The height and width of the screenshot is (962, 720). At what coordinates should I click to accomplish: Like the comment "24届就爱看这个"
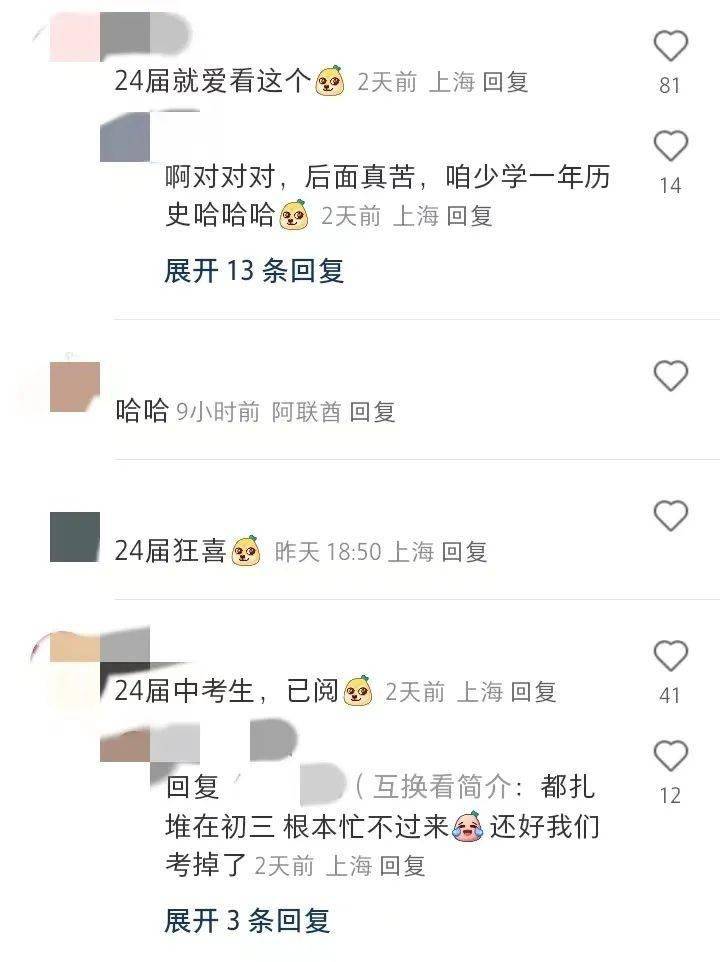[670, 46]
